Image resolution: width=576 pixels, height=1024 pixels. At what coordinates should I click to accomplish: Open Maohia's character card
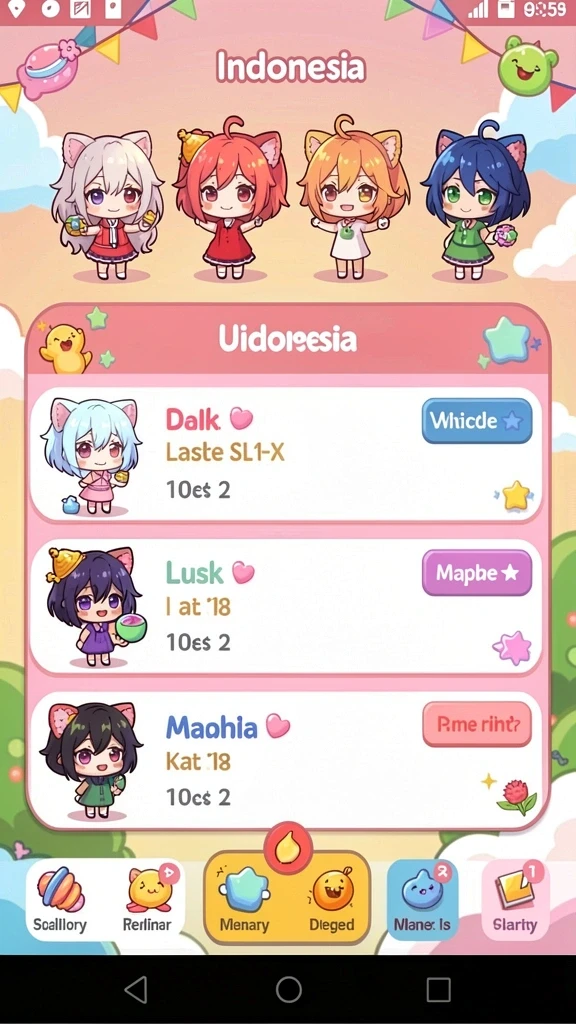coord(286,760)
